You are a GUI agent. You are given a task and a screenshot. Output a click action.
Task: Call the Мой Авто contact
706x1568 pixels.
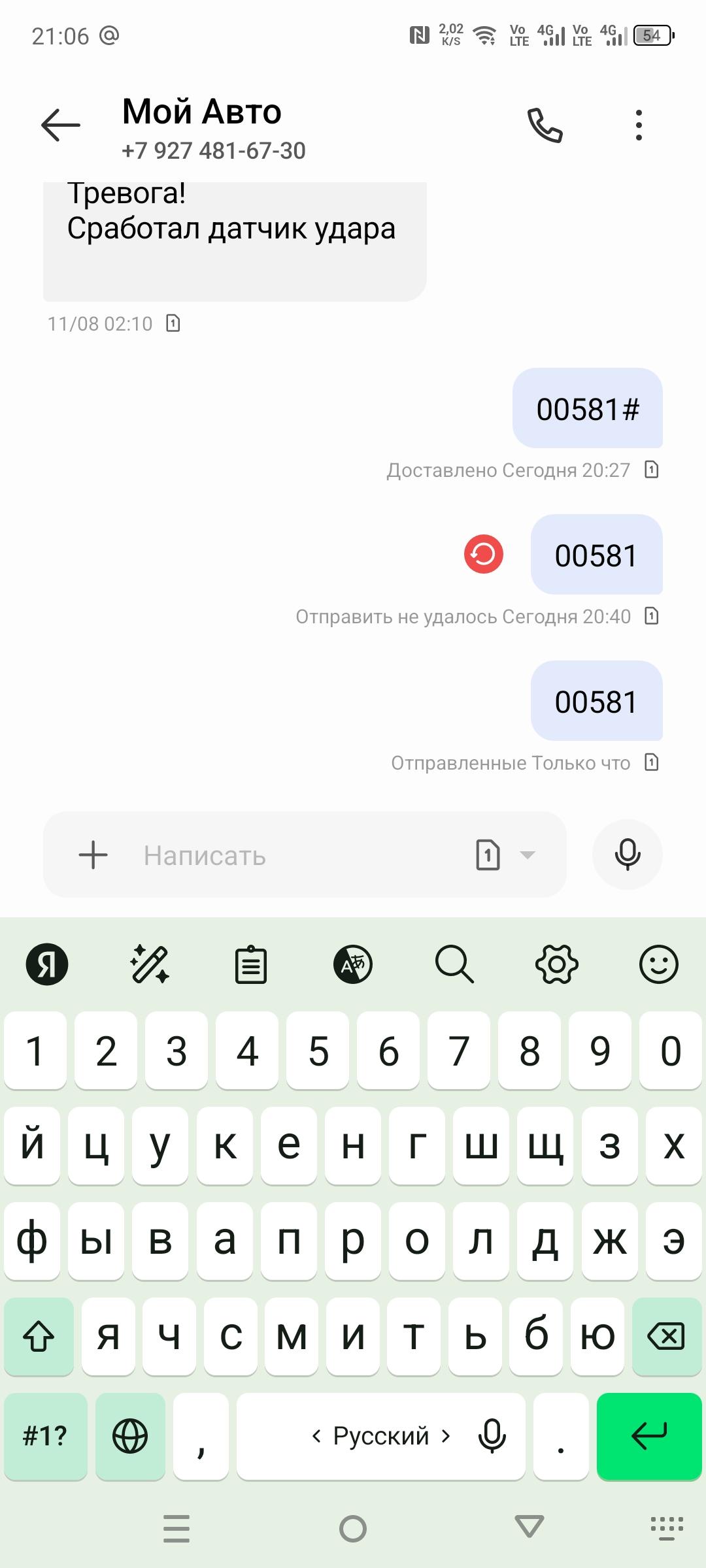545,125
